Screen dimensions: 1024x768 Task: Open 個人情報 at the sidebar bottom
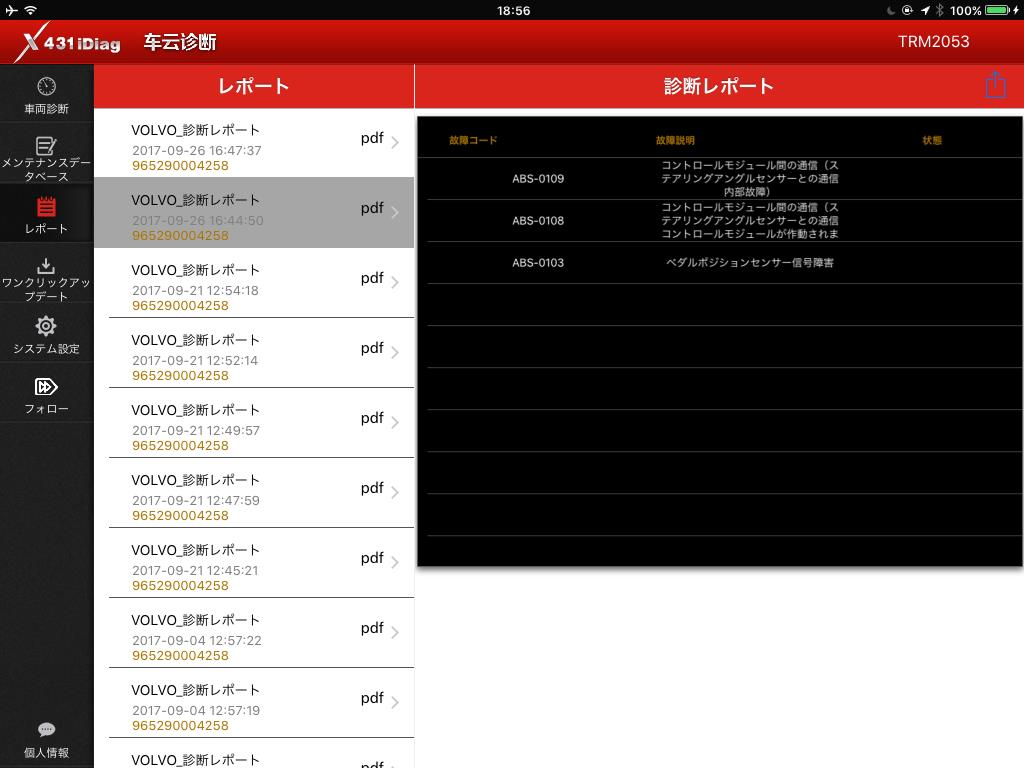(x=46, y=740)
